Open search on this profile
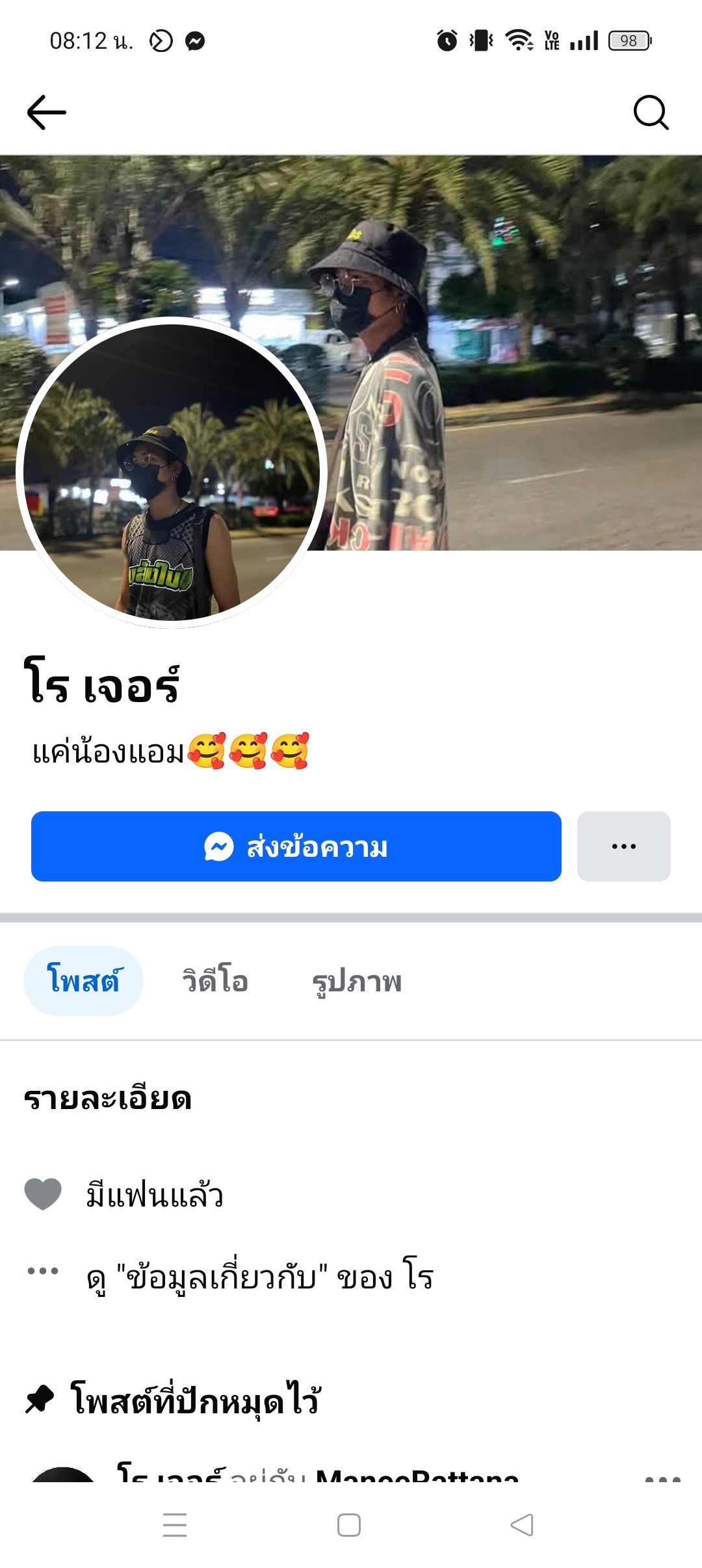 tap(651, 112)
